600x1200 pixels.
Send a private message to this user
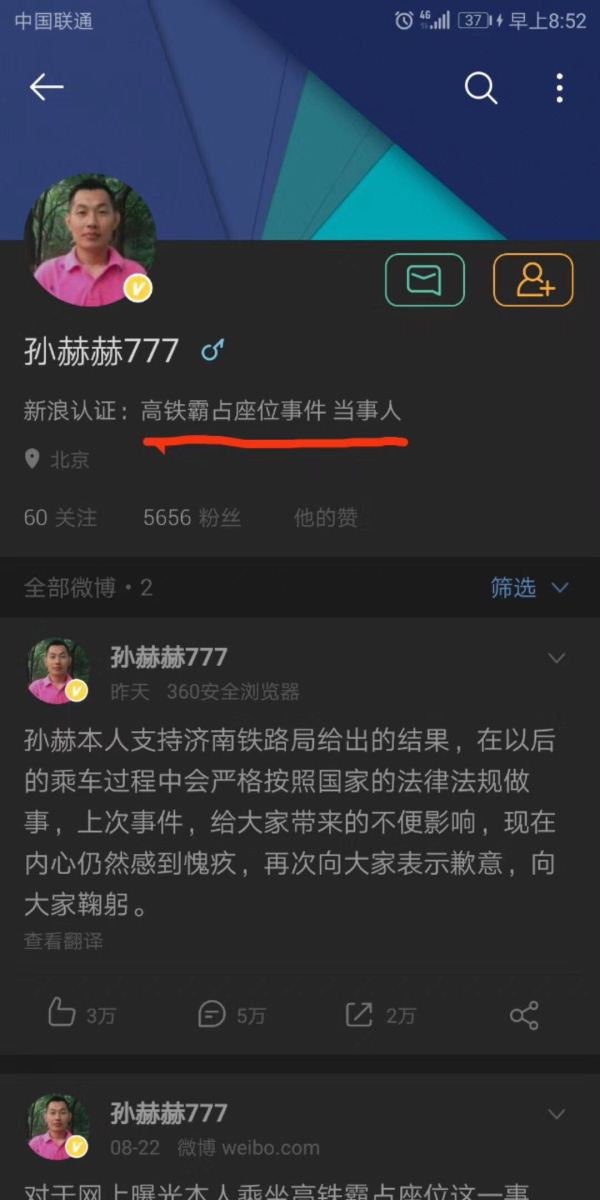[425, 280]
